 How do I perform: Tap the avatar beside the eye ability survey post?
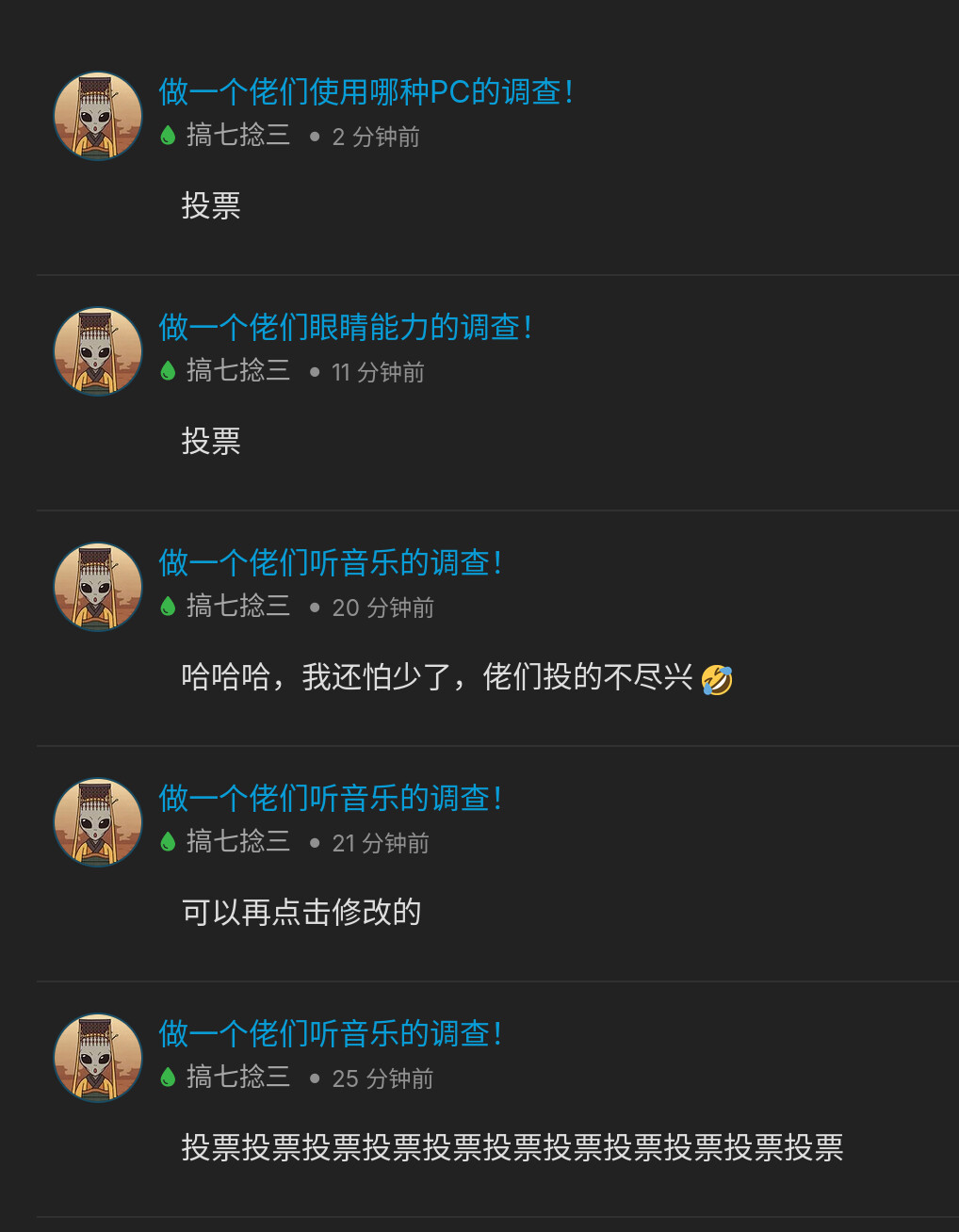click(x=98, y=352)
